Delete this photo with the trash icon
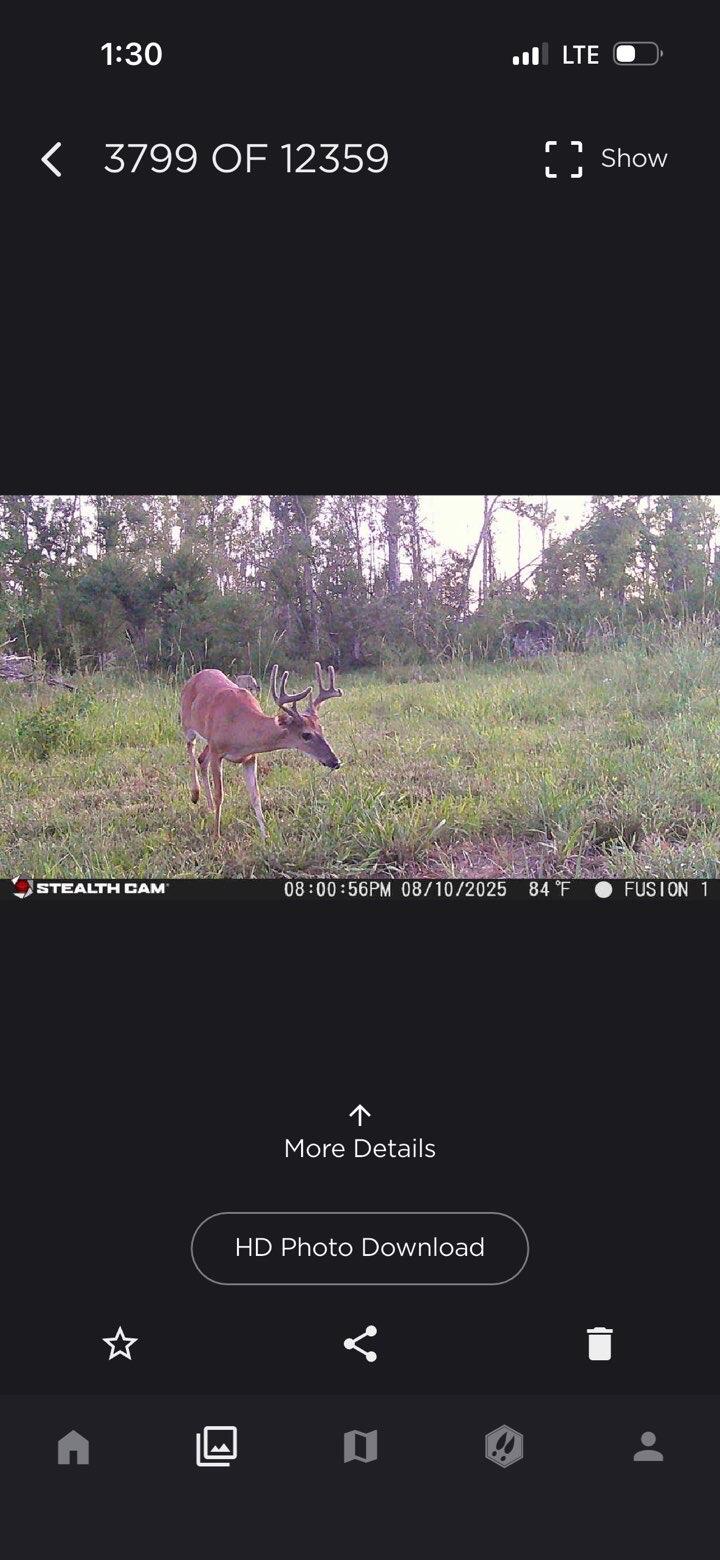The width and height of the screenshot is (720, 1560). [x=600, y=1344]
